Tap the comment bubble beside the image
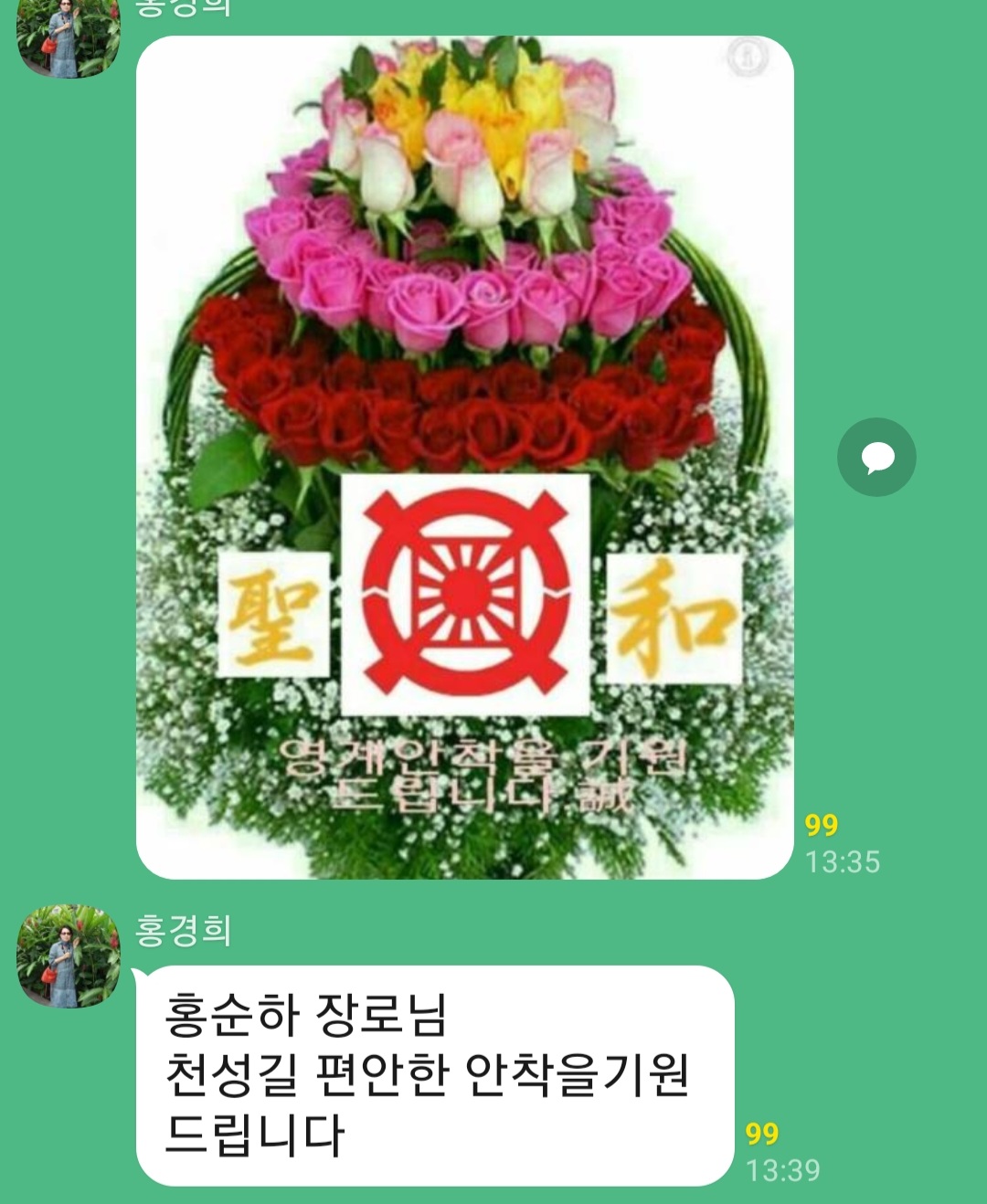The image size is (987, 1204). tap(876, 458)
